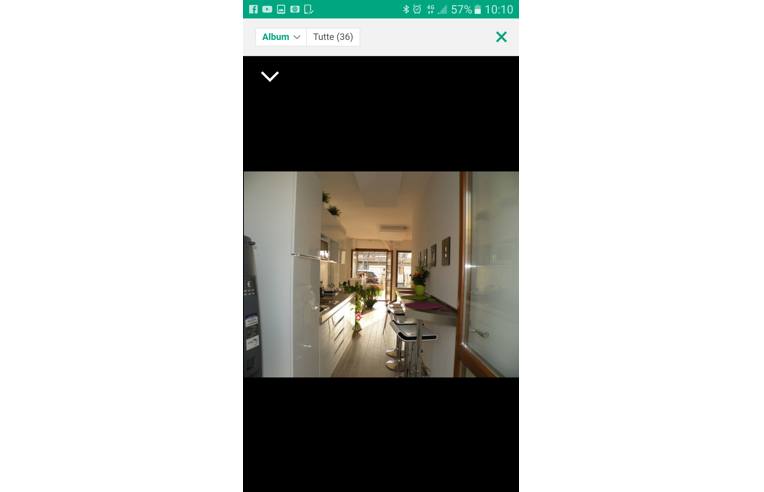Select the Tutte (36) filter
Image resolution: width=764 pixels, height=492 pixels.
click(333, 37)
